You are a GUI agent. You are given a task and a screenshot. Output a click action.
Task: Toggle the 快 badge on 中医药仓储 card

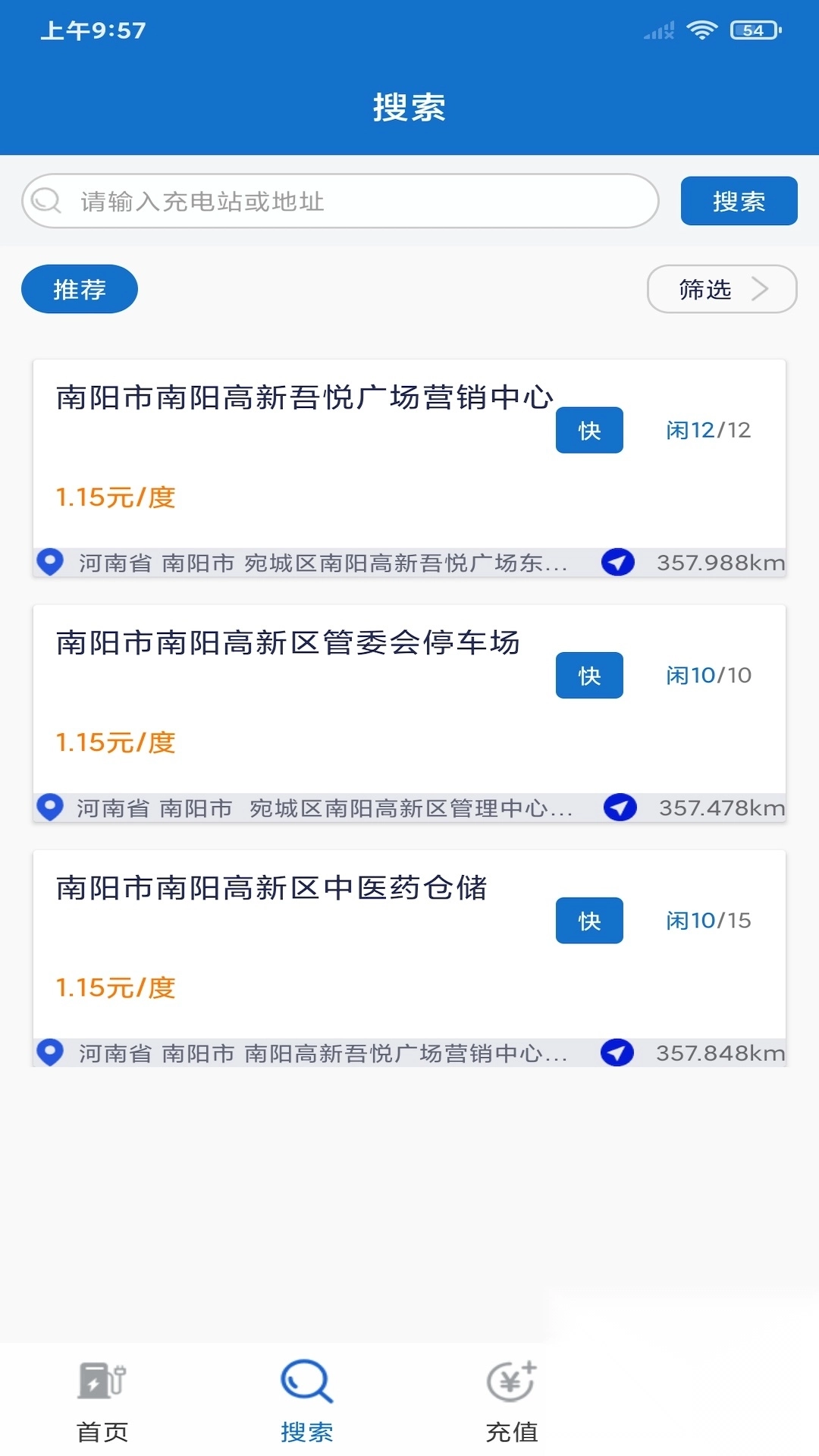[x=589, y=921]
